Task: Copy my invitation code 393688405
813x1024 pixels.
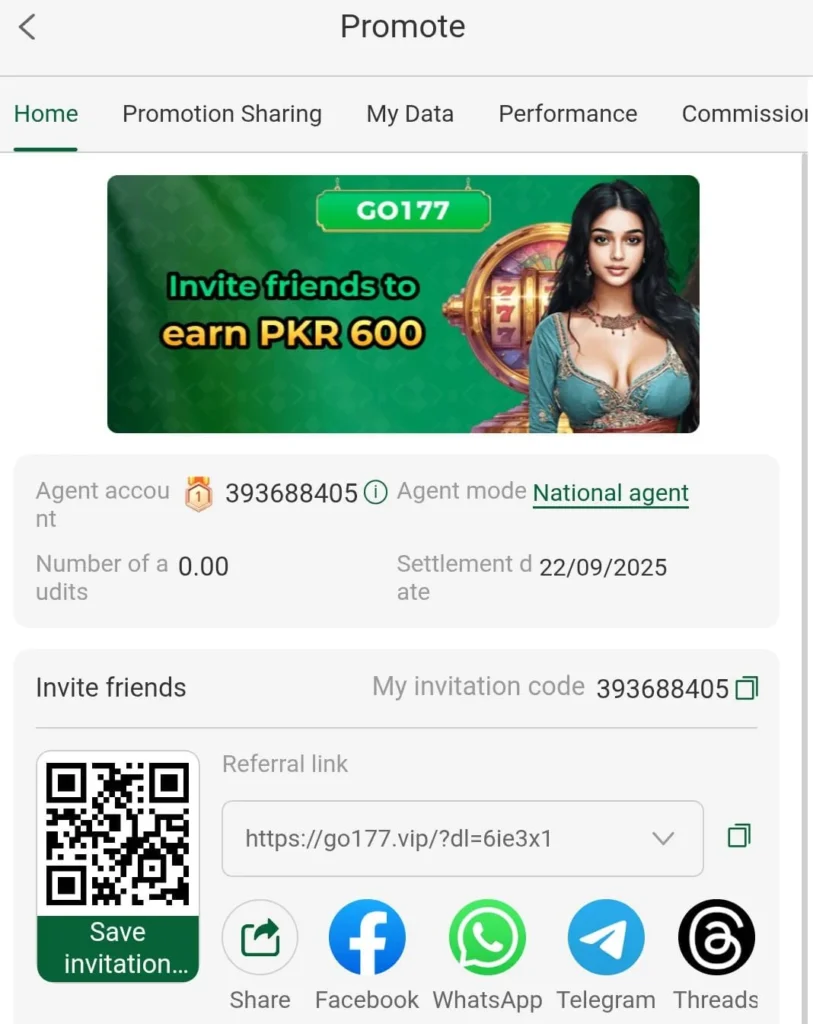Action: tap(746, 688)
